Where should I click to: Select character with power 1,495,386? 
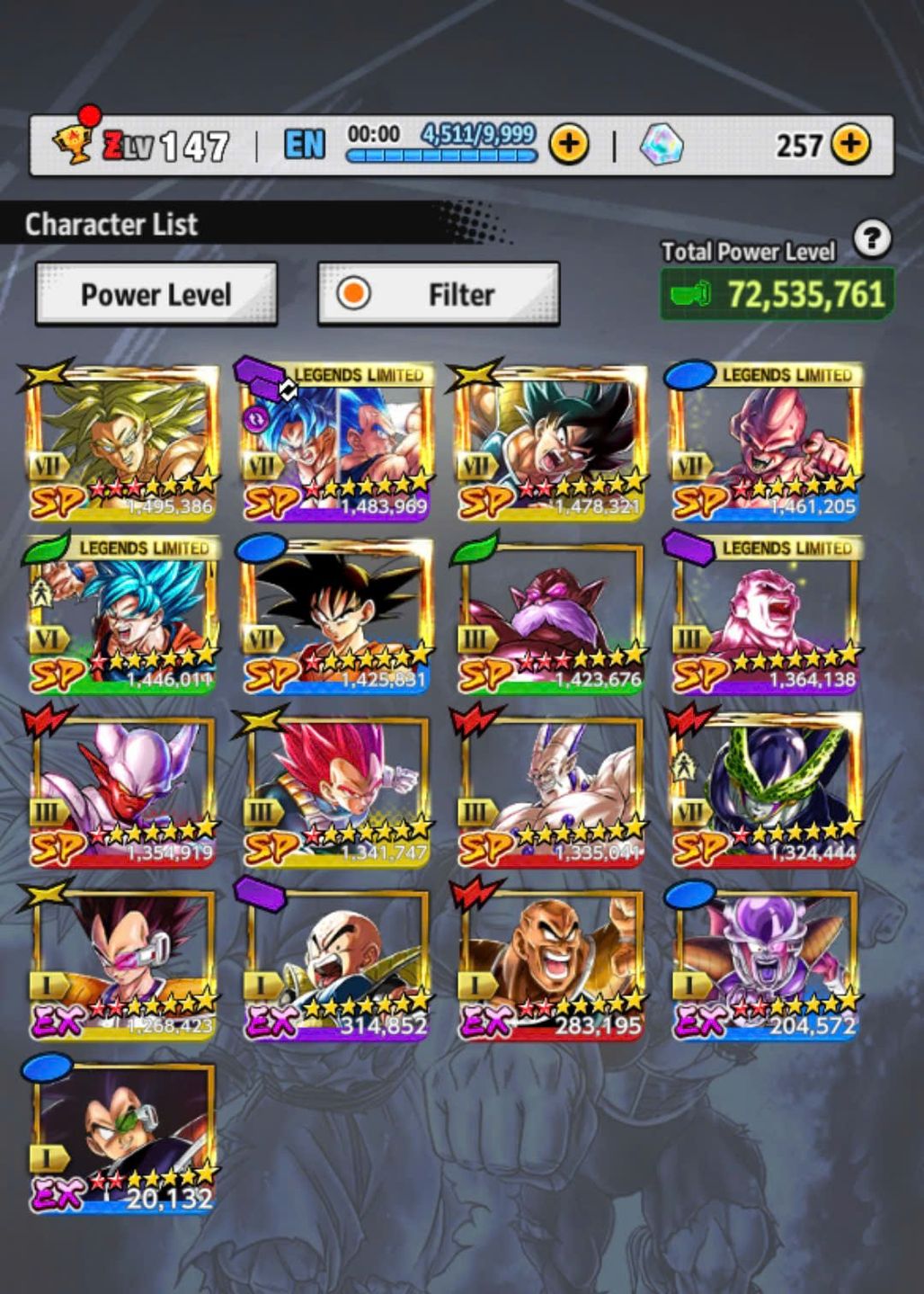click(123, 441)
